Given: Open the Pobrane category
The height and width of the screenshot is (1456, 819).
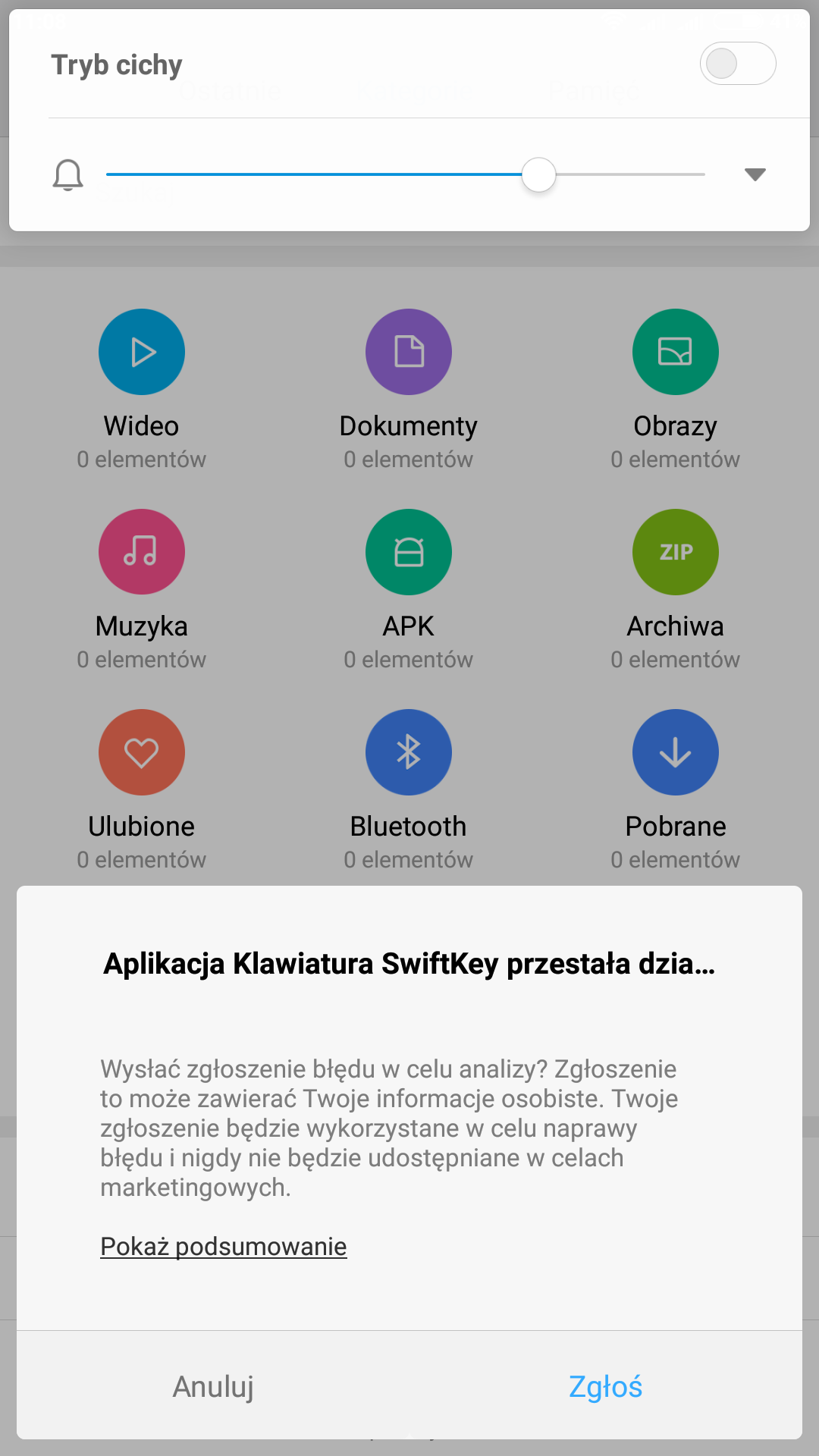Looking at the screenshot, I should 675,752.
